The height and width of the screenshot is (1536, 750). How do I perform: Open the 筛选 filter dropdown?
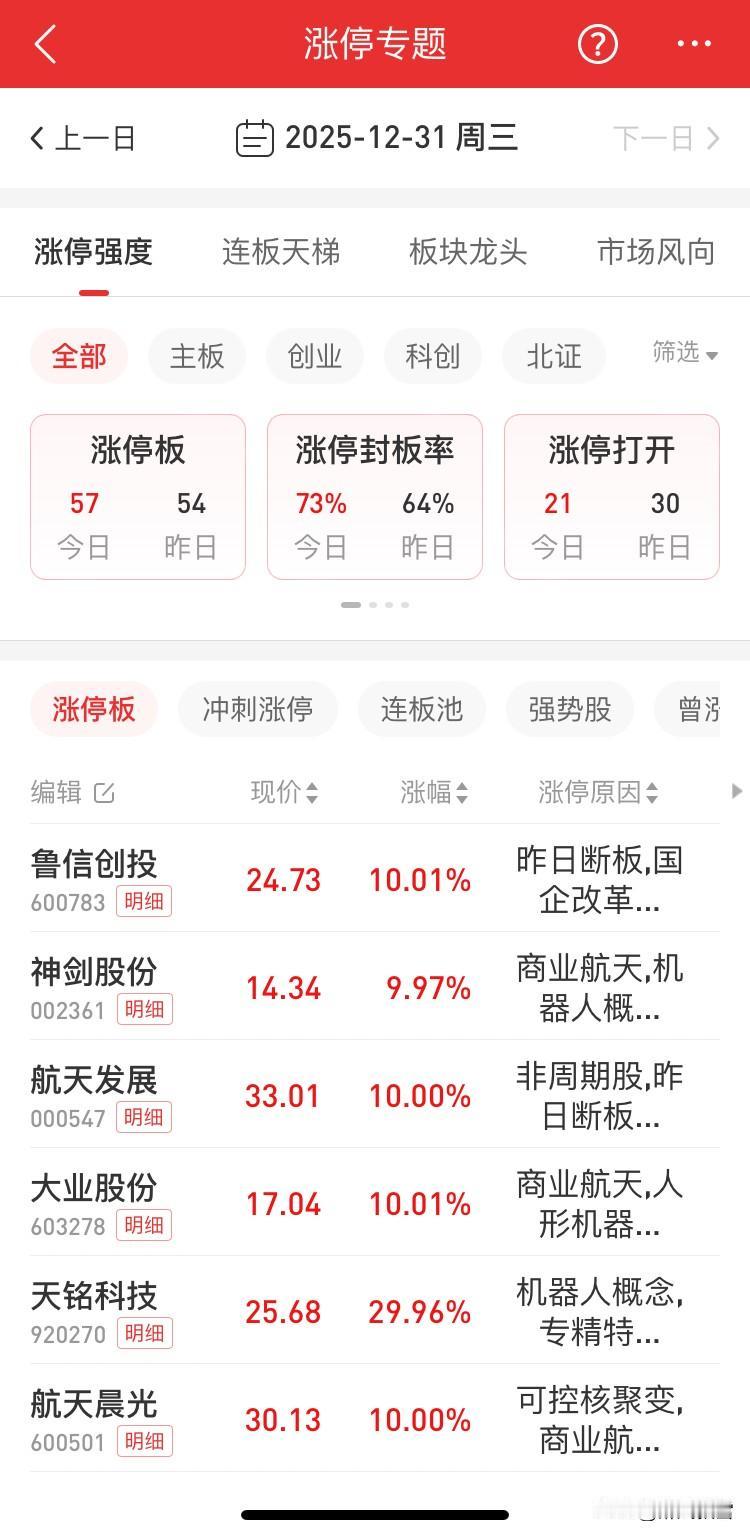point(683,355)
